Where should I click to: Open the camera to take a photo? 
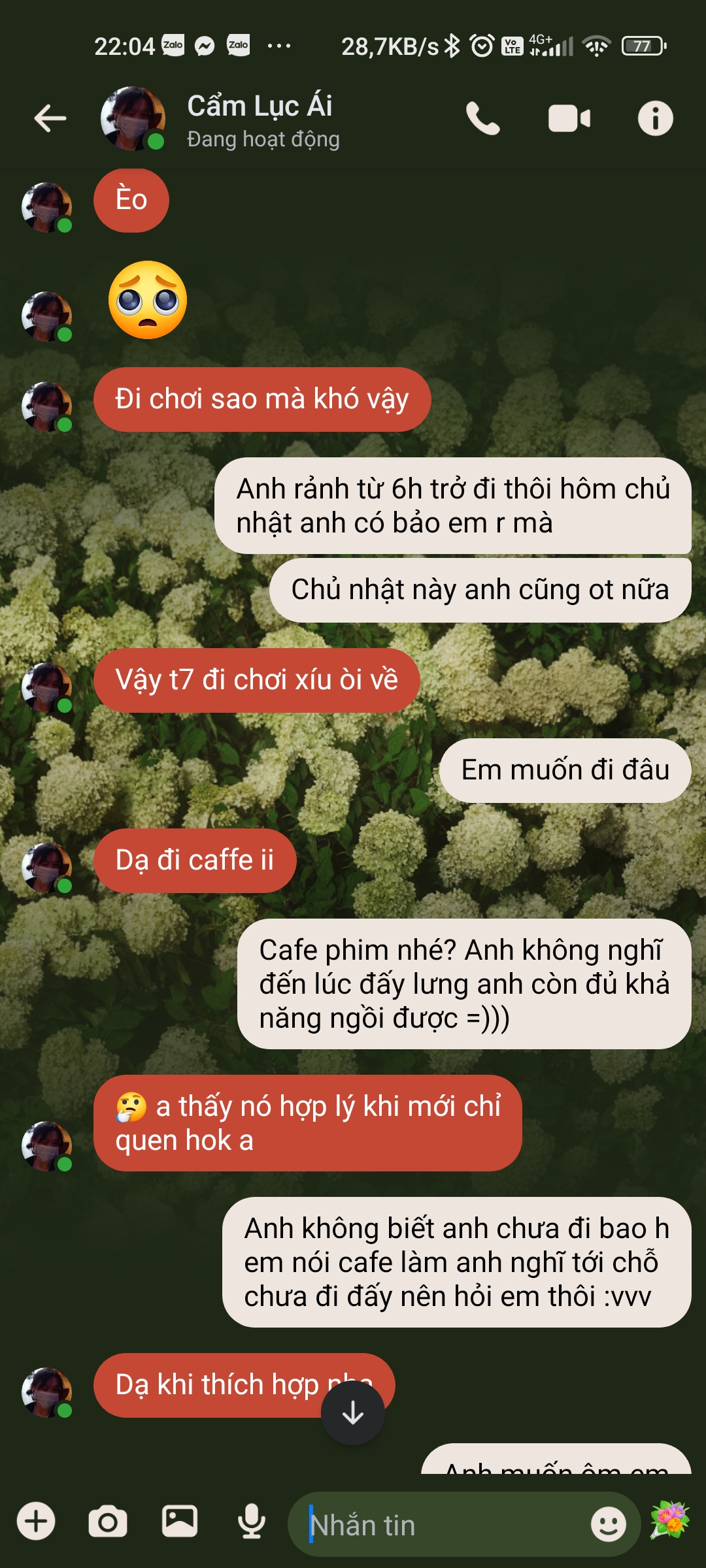click(108, 1522)
